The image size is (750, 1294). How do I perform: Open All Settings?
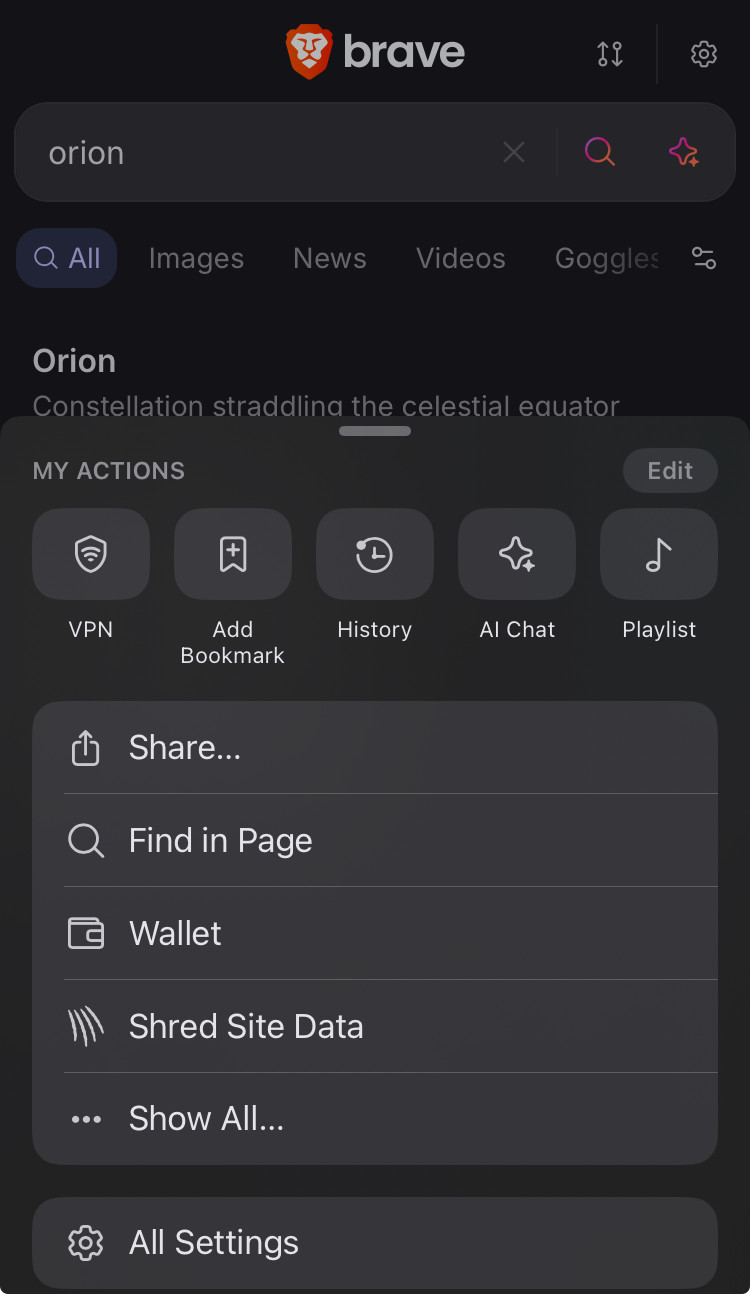pyautogui.click(x=375, y=1243)
